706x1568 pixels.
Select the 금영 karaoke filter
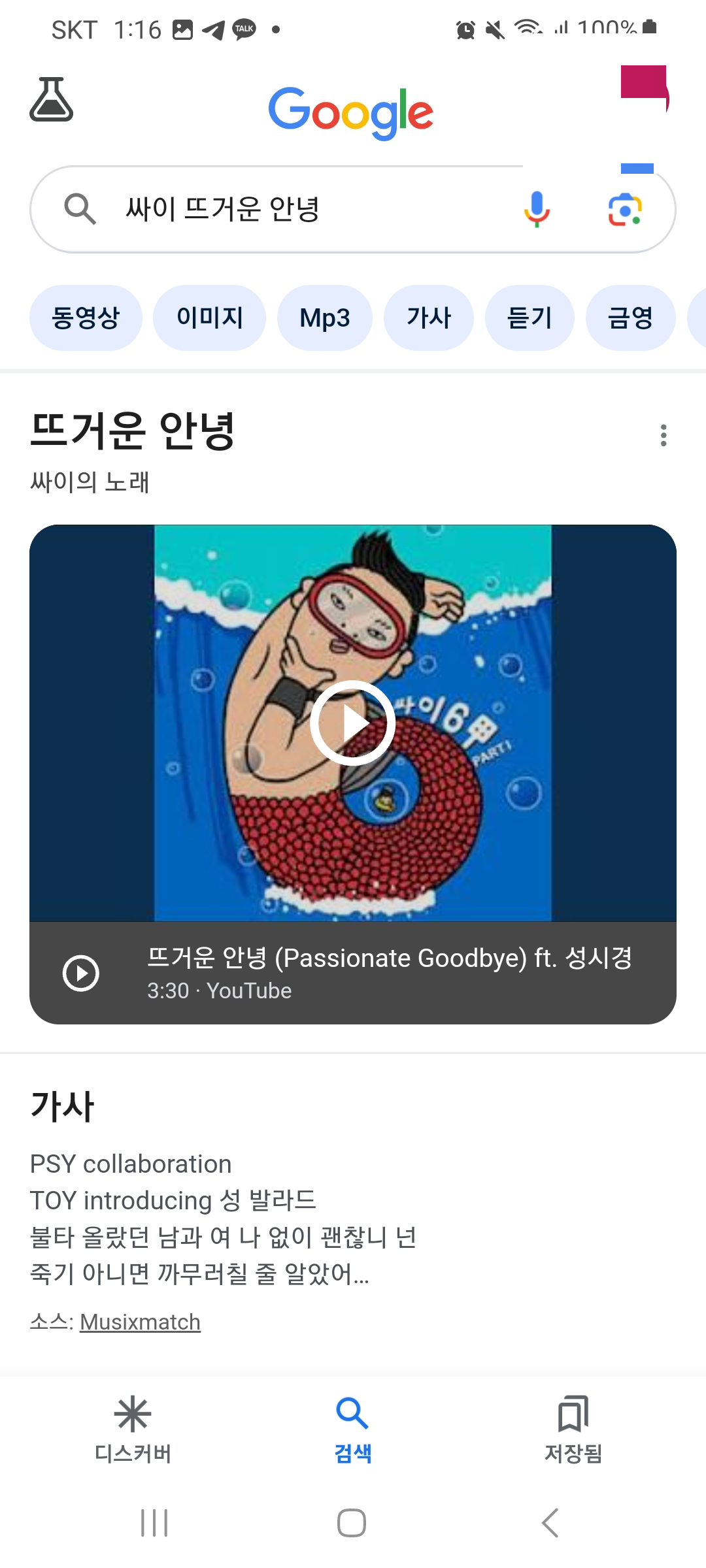coord(630,318)
